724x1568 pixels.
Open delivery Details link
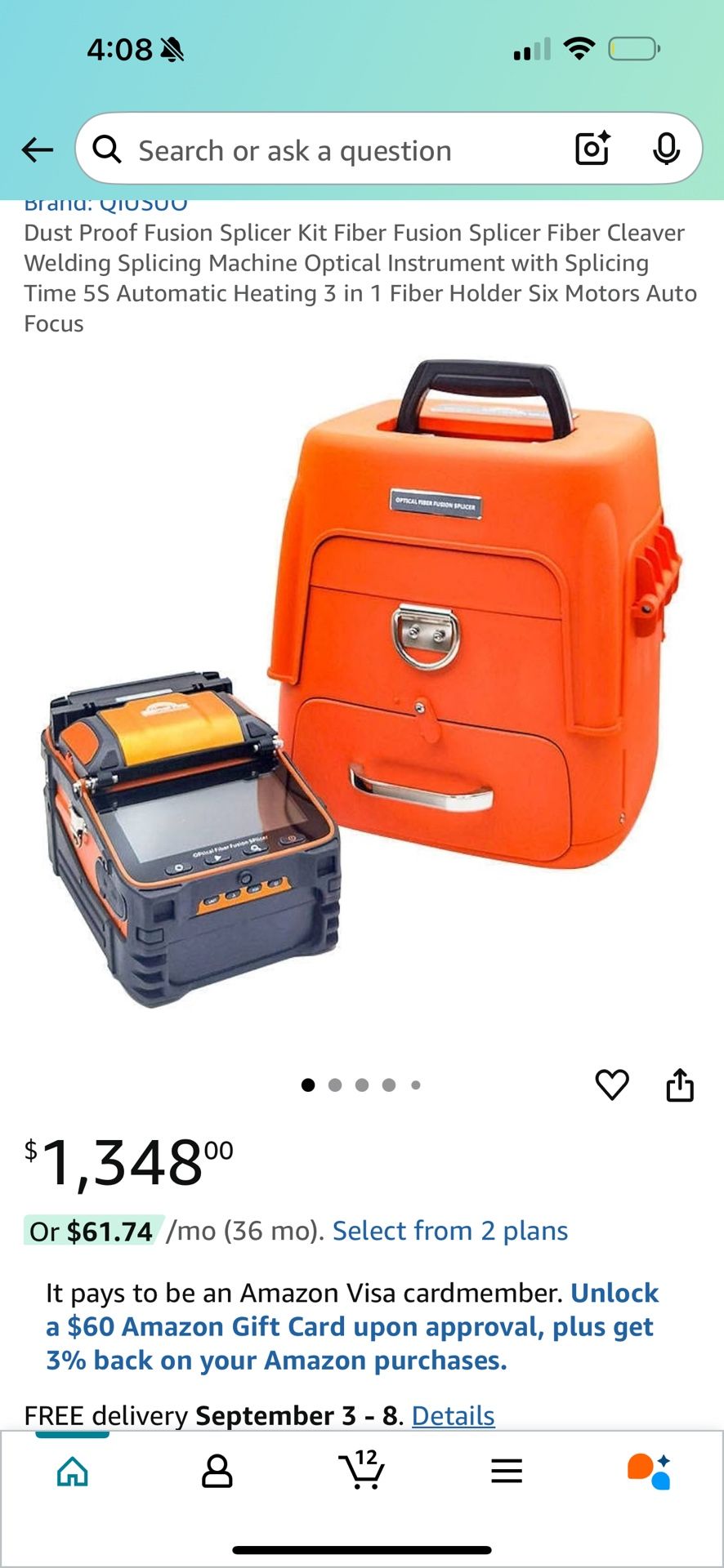453,1415
